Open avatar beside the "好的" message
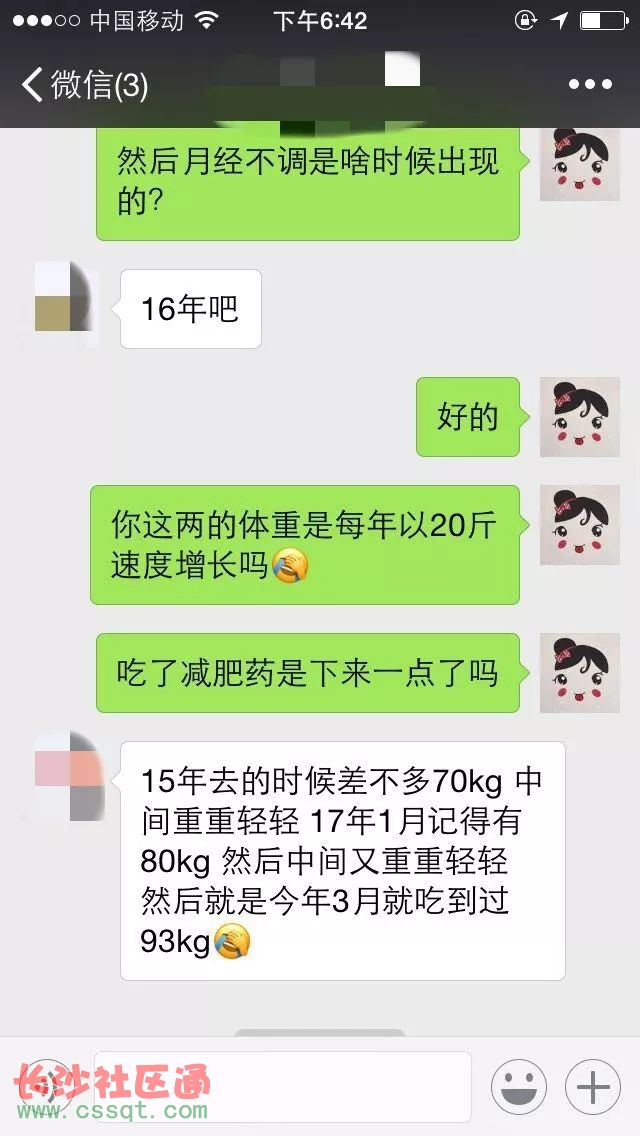Image resolution: width=640 pixels, height=1136 pixels. tap(579, 417)
